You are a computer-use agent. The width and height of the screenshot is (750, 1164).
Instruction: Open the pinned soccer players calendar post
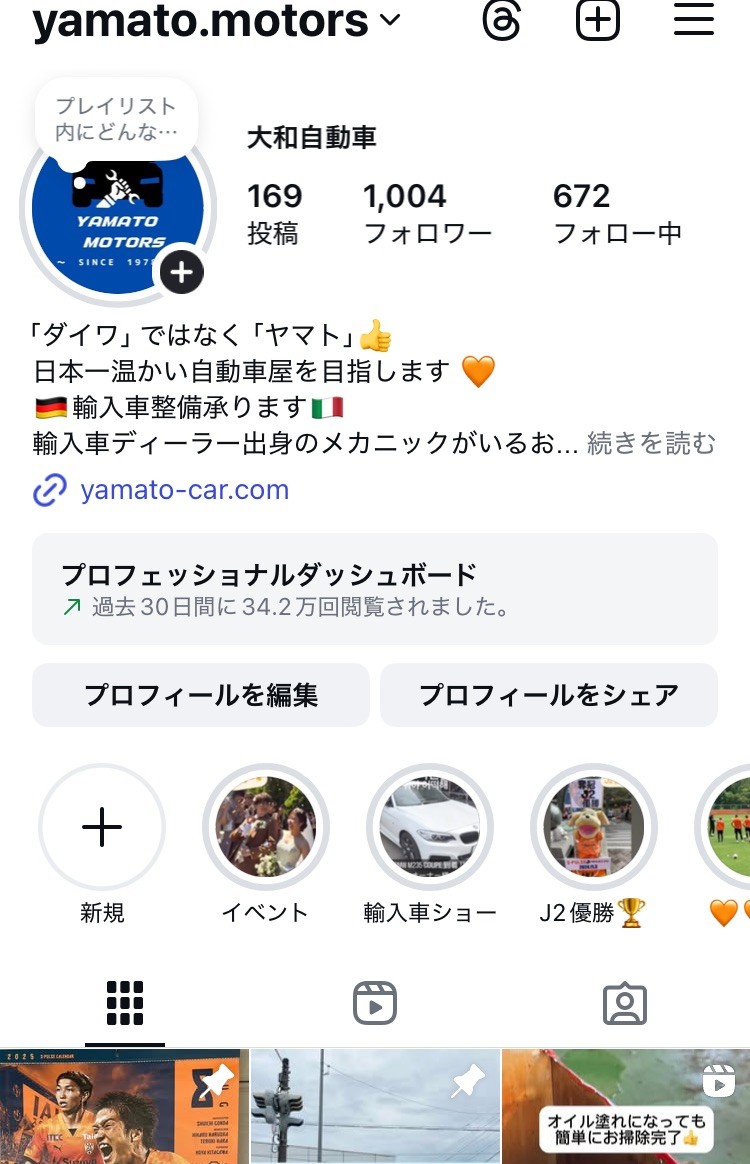(x=122, y=1107)
